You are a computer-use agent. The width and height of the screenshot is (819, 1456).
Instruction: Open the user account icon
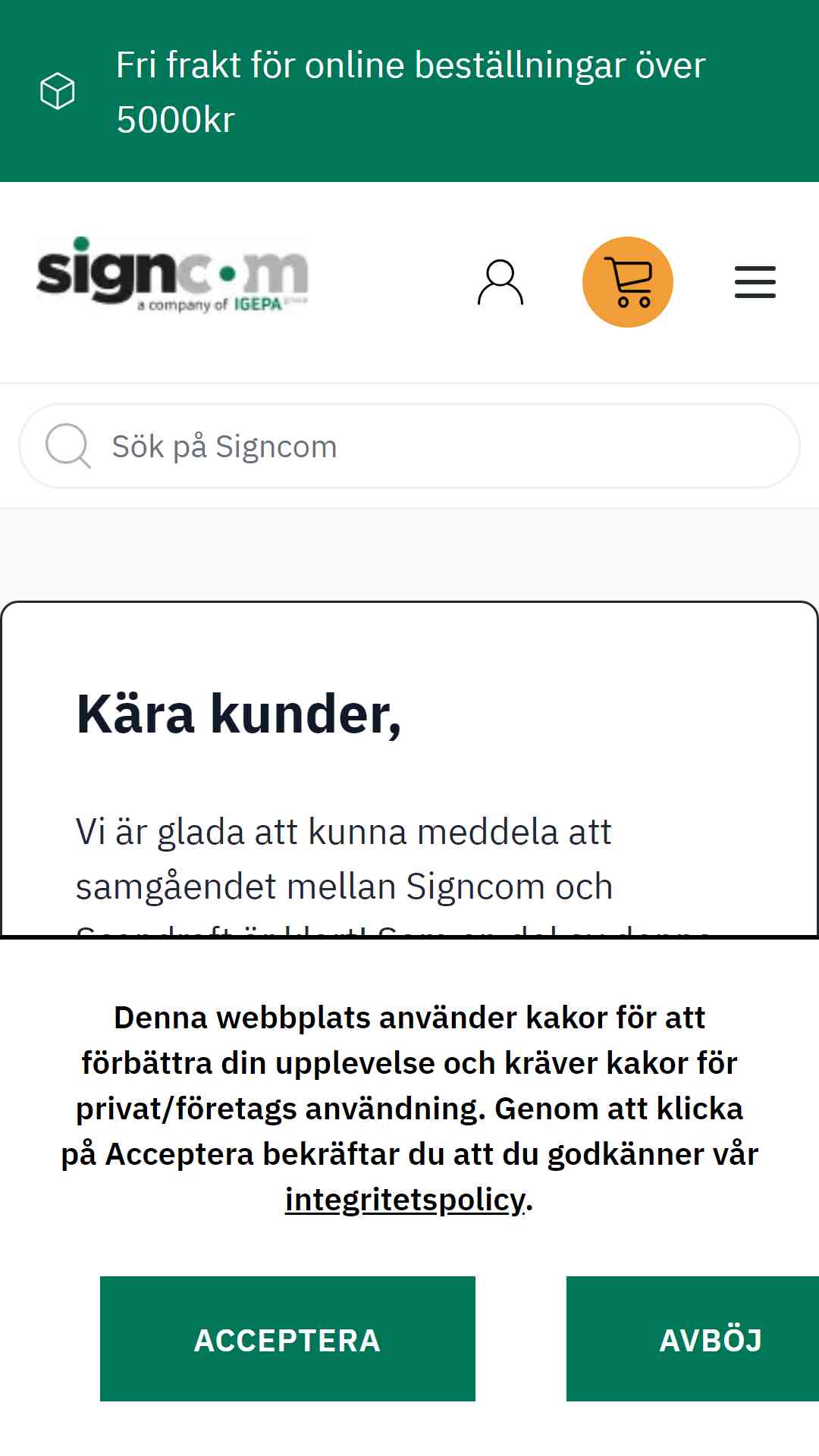coord(500,282)
